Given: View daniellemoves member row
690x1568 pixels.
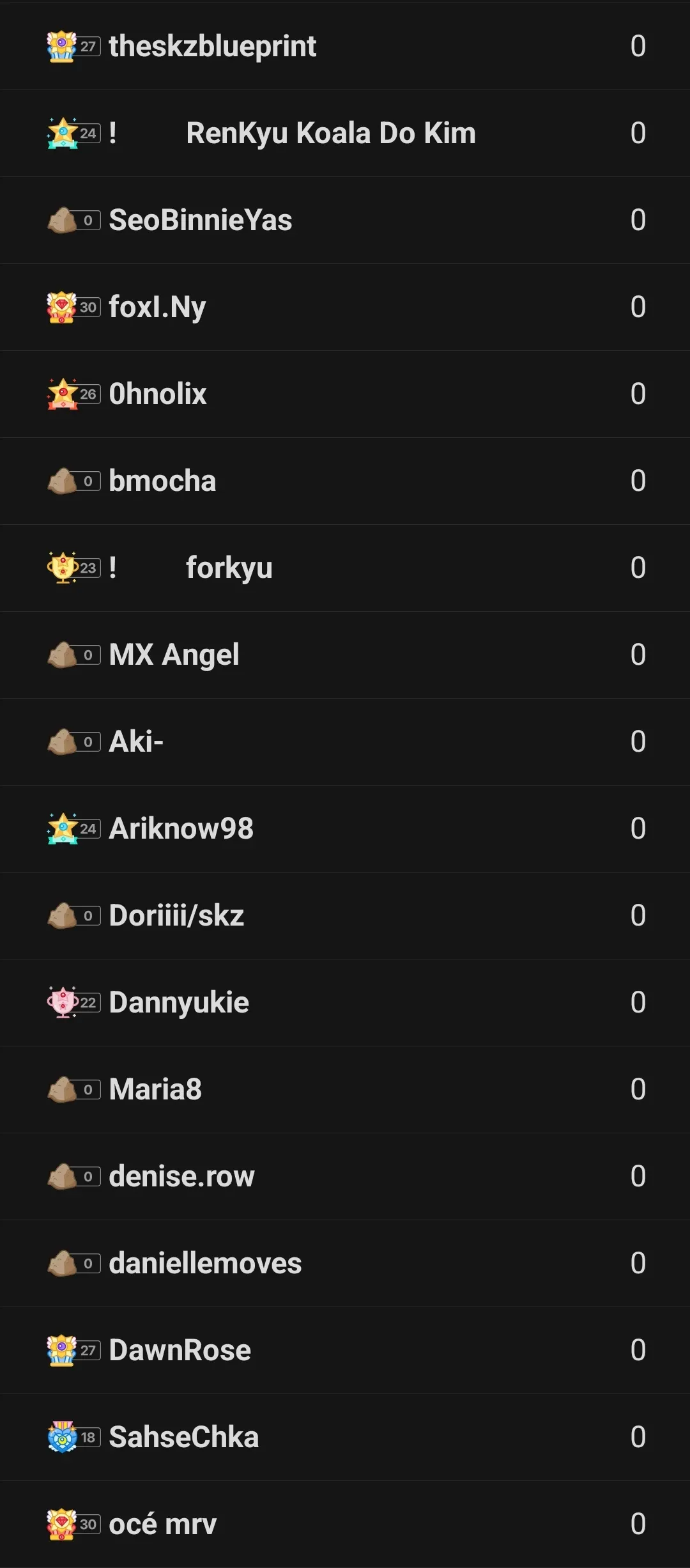Looking at the screenshot, I should tap(205, 1263).
